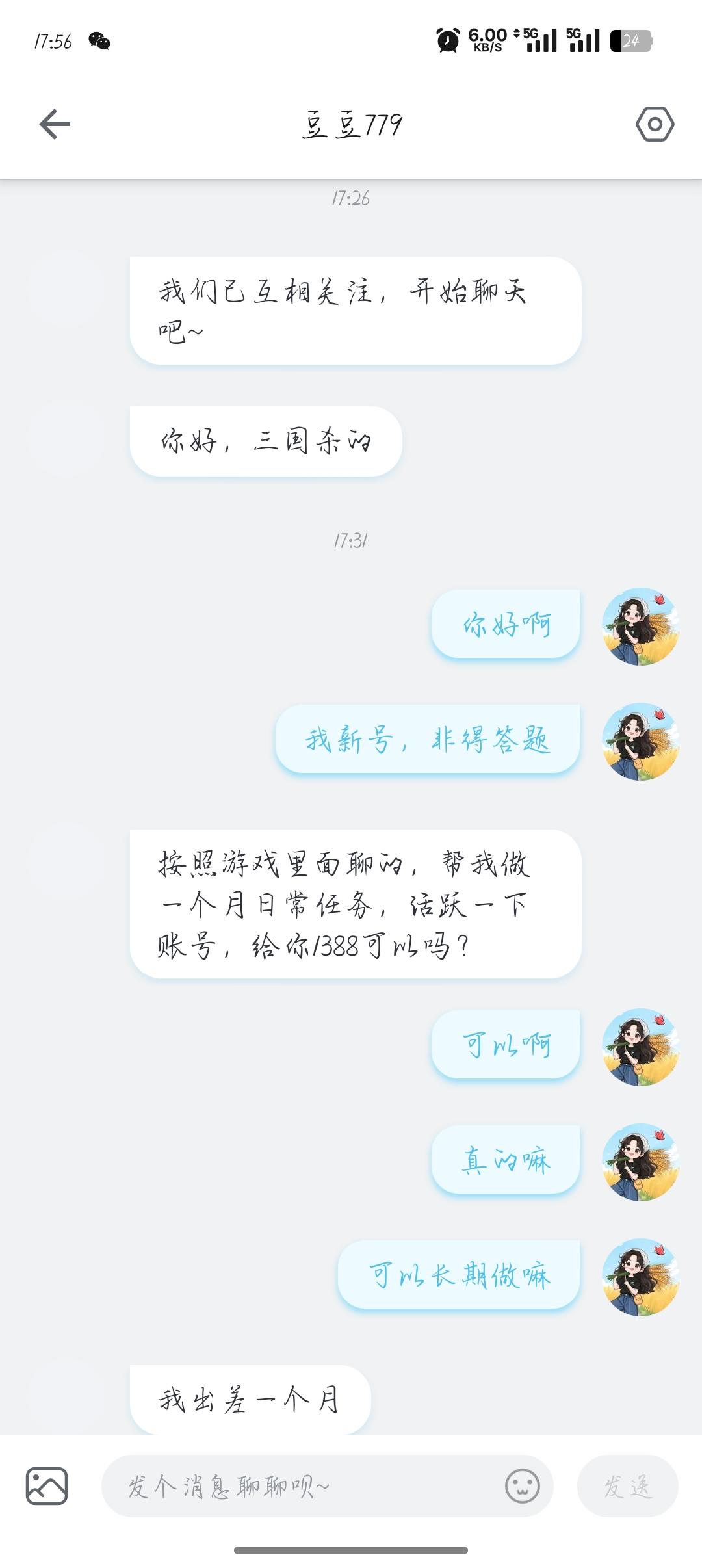
Task: Focus the 发个消息聊聊呗 message field
Action: coord(299,1486)
